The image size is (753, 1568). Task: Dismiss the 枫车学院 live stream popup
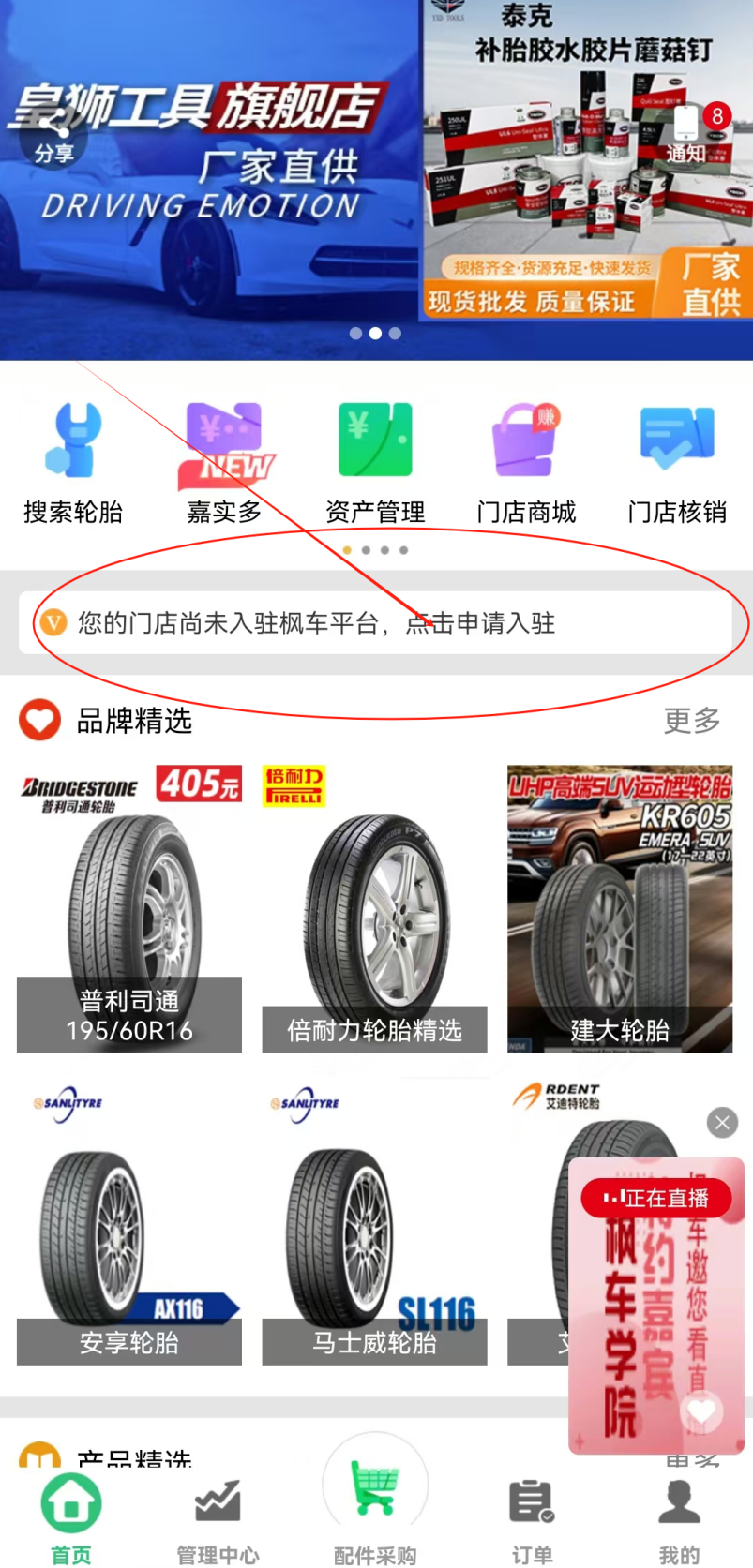(721, 1122)
